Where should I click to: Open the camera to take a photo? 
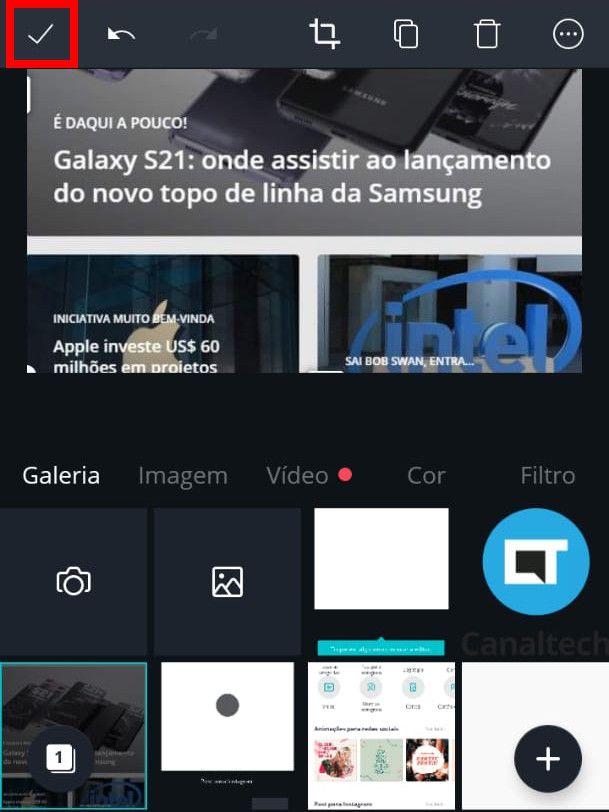pos(73,581)
